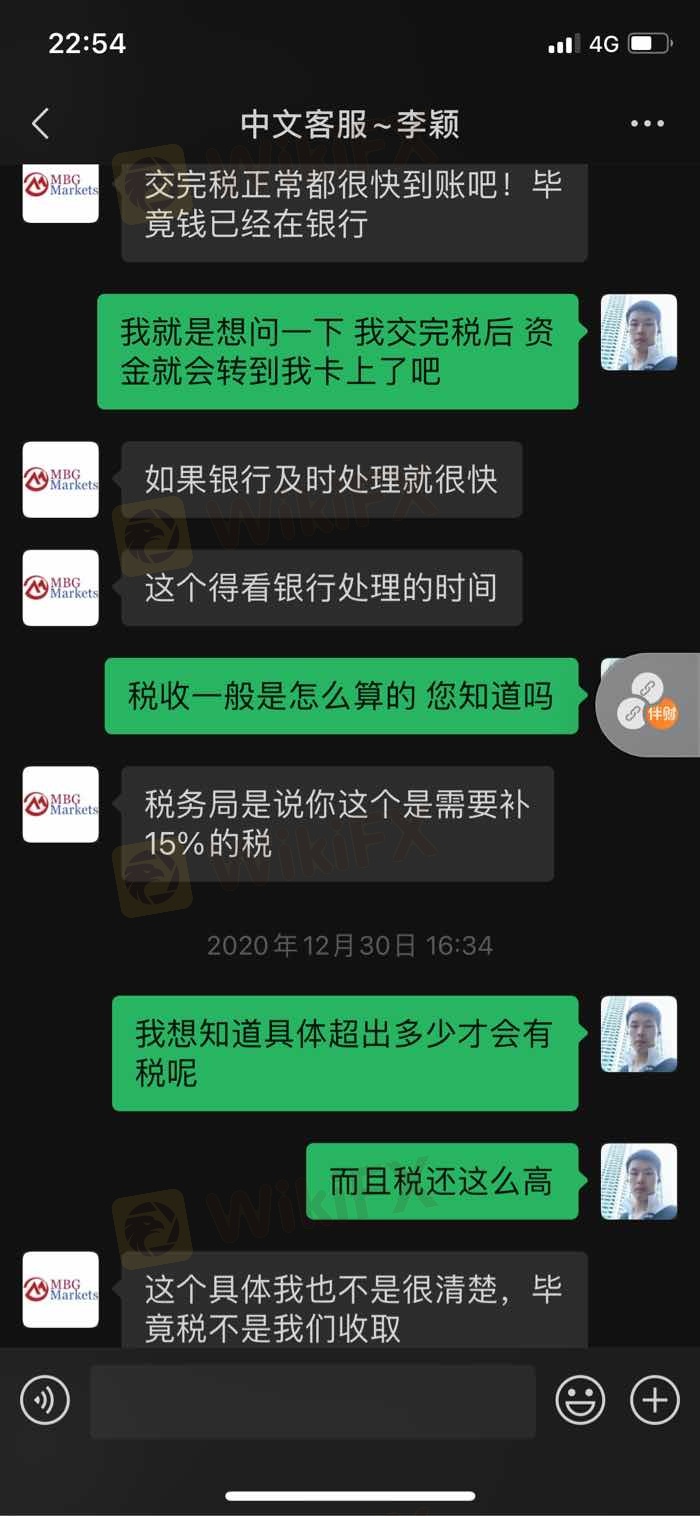
Task: Open the floating 伴财 mini program bubble
Action: [647, 704]
